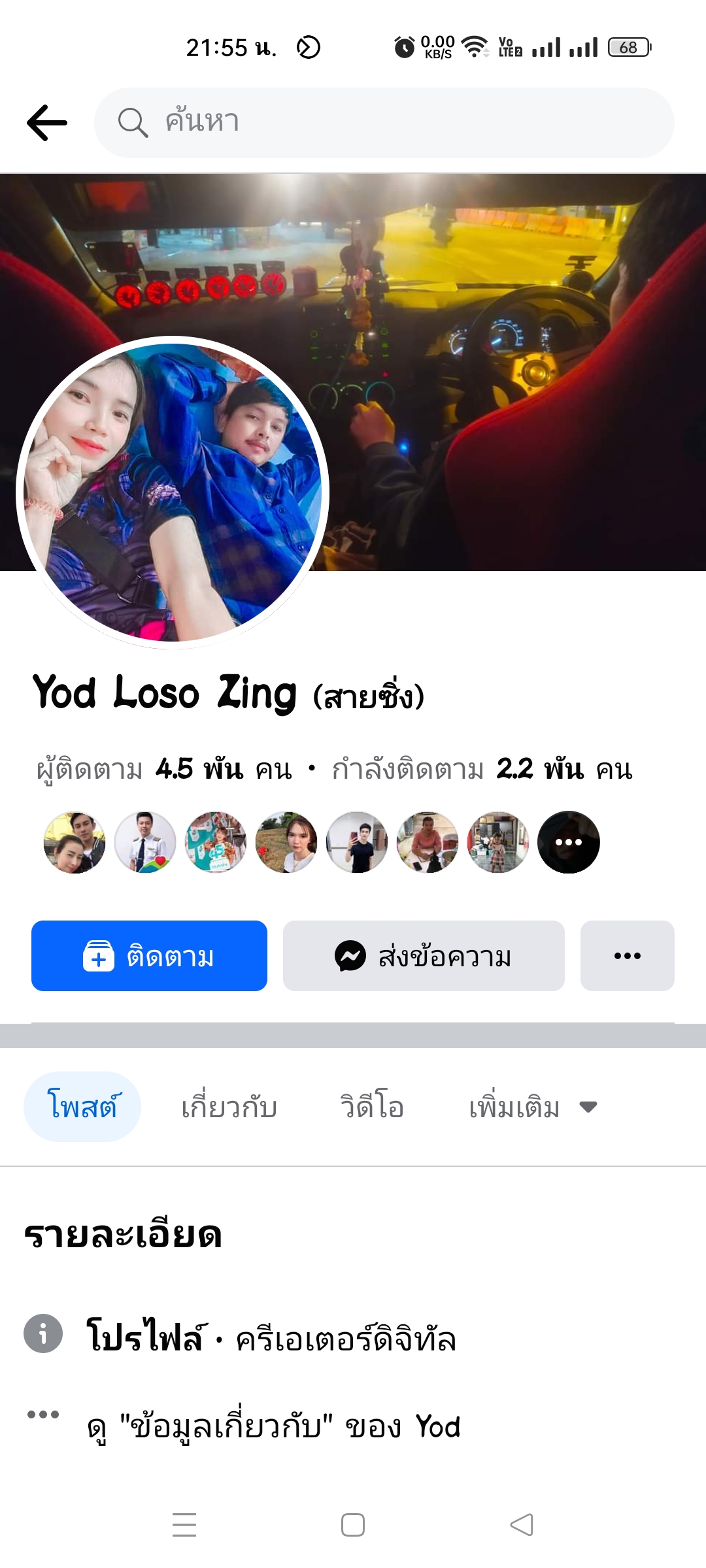Go back using the top arrow
706x1568 pixels.
[47, 123]
